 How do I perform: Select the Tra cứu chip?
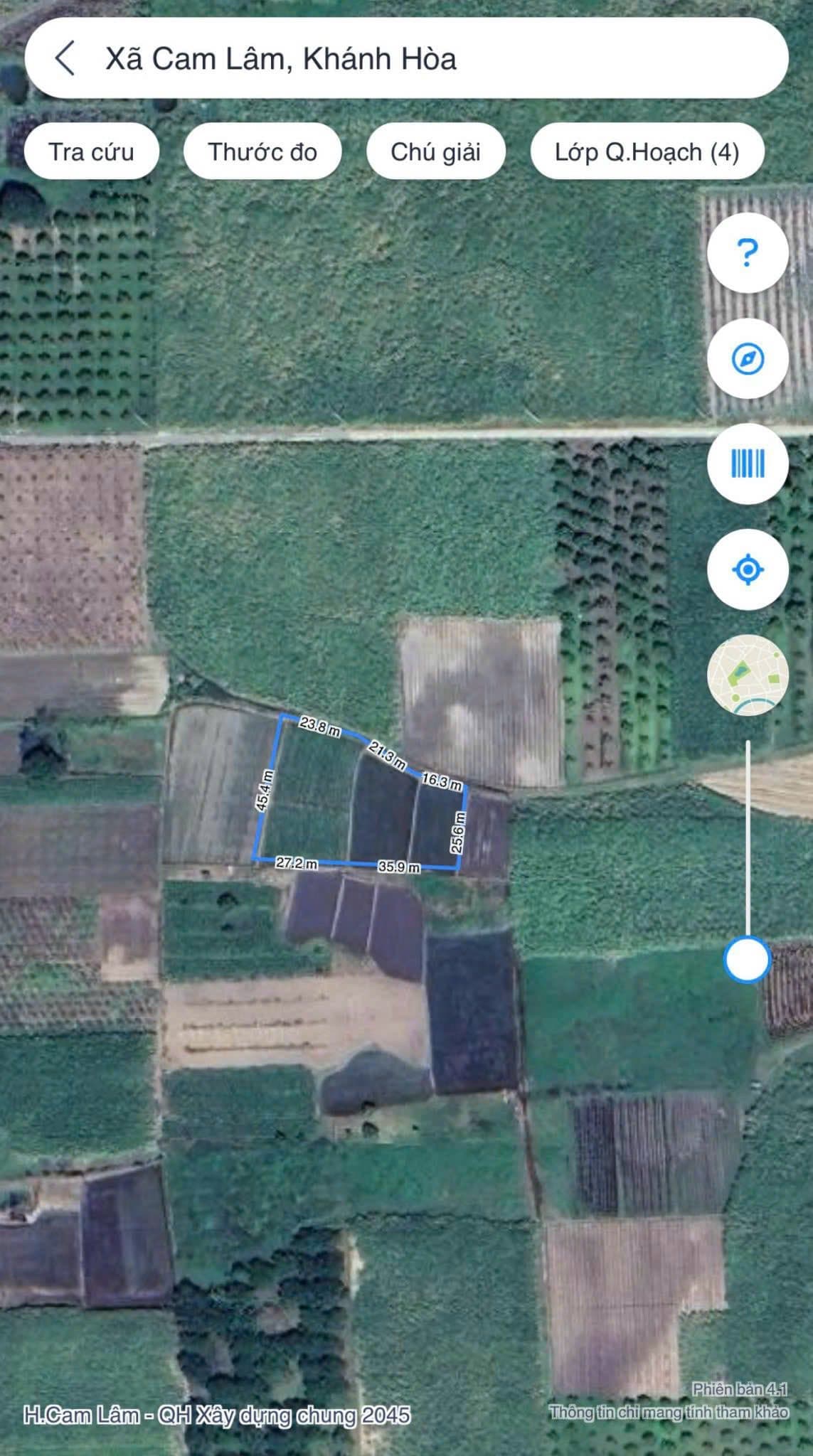tap(91, 151)
